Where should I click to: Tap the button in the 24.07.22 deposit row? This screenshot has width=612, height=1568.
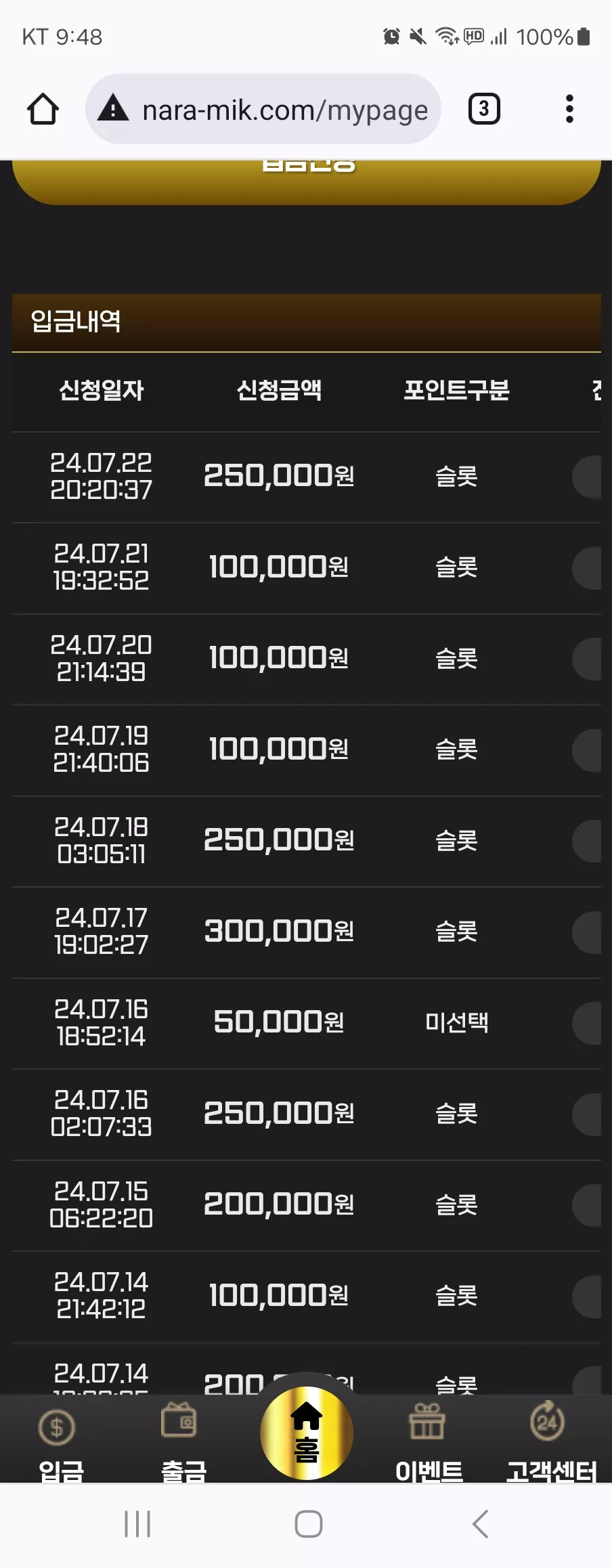(587, 477)
